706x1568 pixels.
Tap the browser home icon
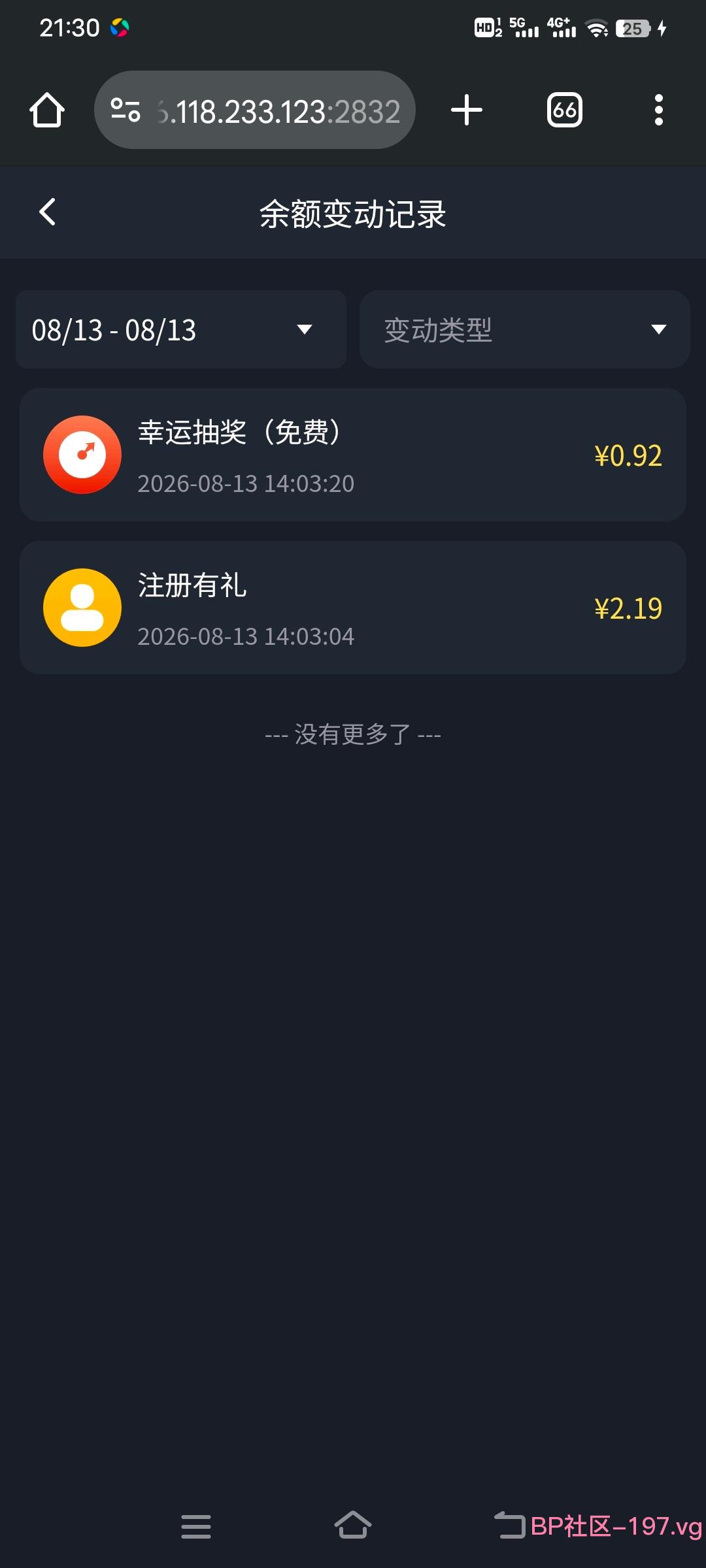[47, 110]
